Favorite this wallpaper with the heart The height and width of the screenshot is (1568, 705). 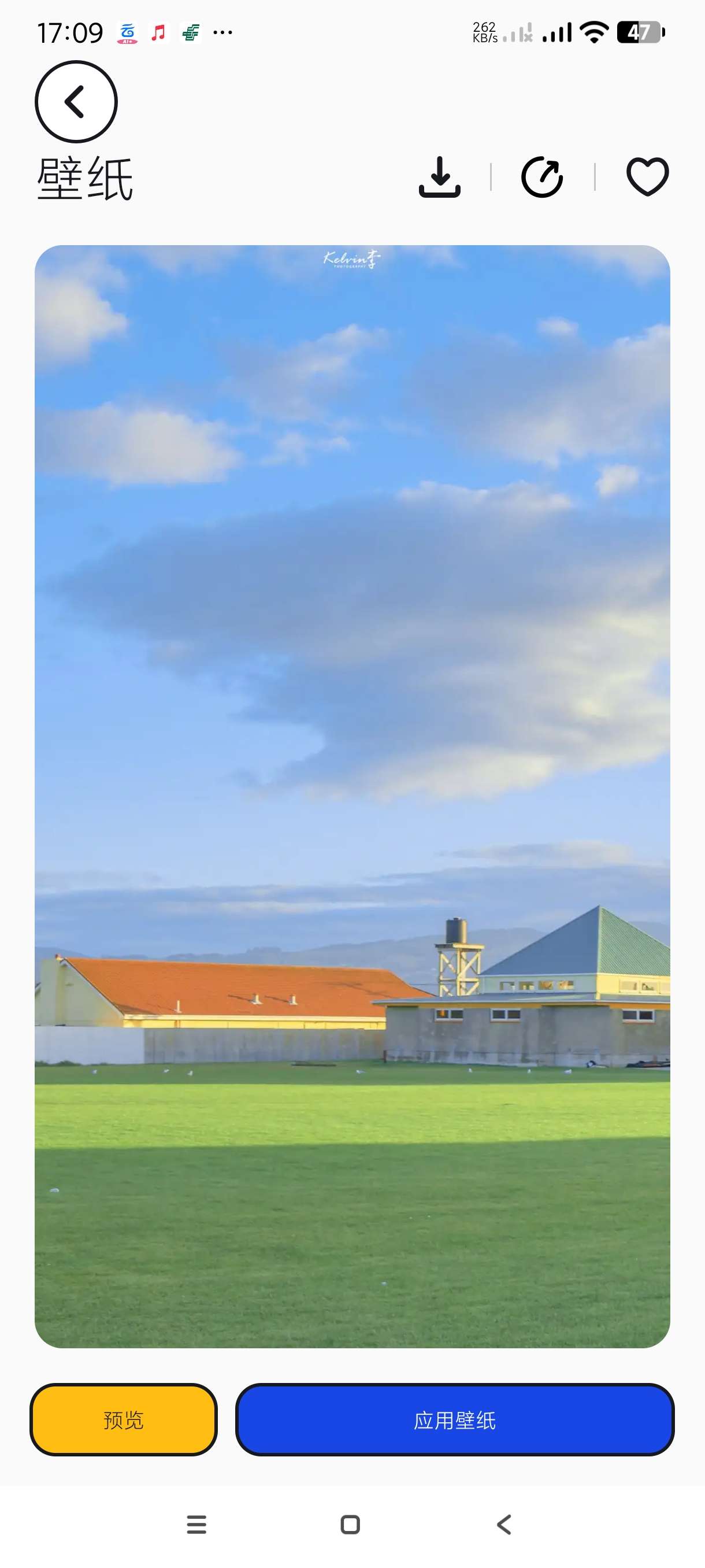[x=647, y=177]
